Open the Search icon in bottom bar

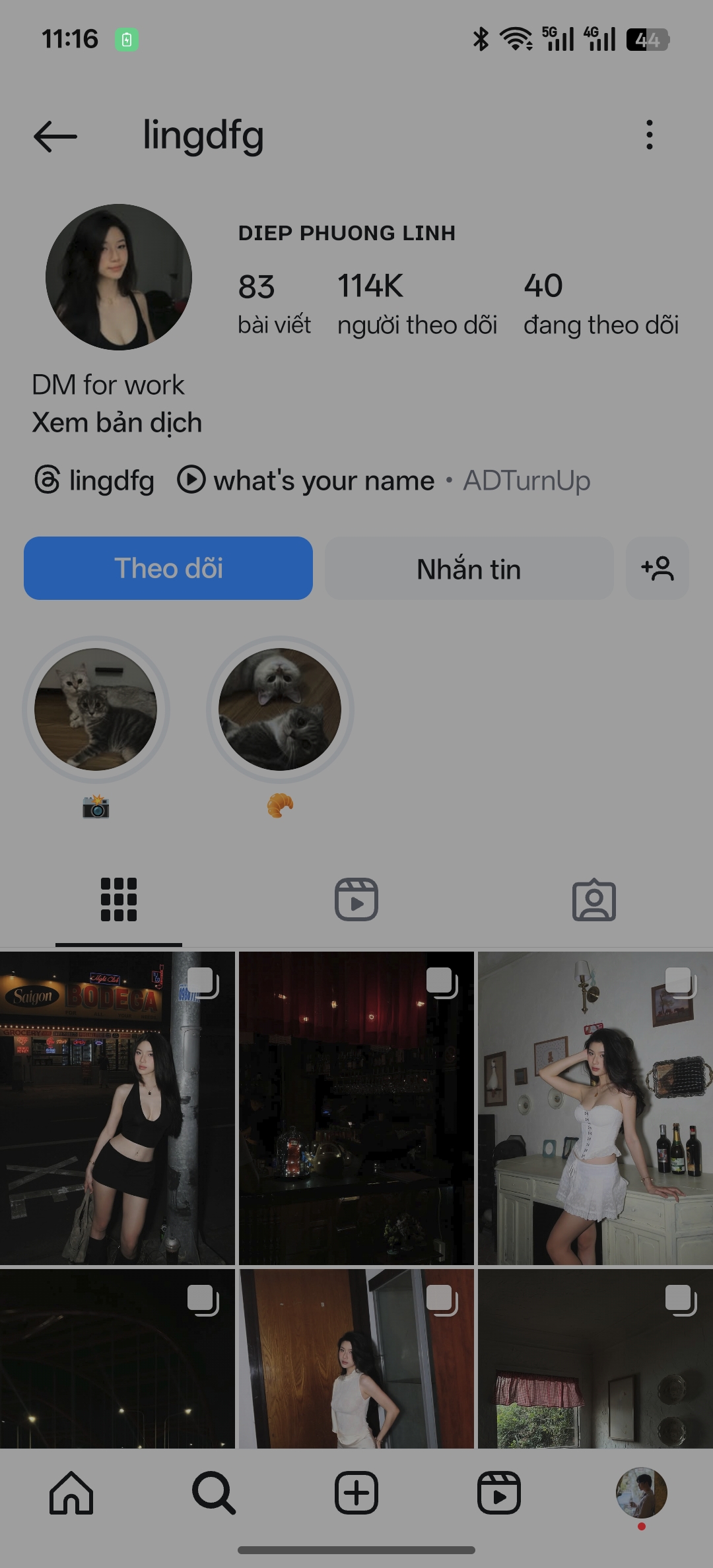click(x=213, y=1493)
